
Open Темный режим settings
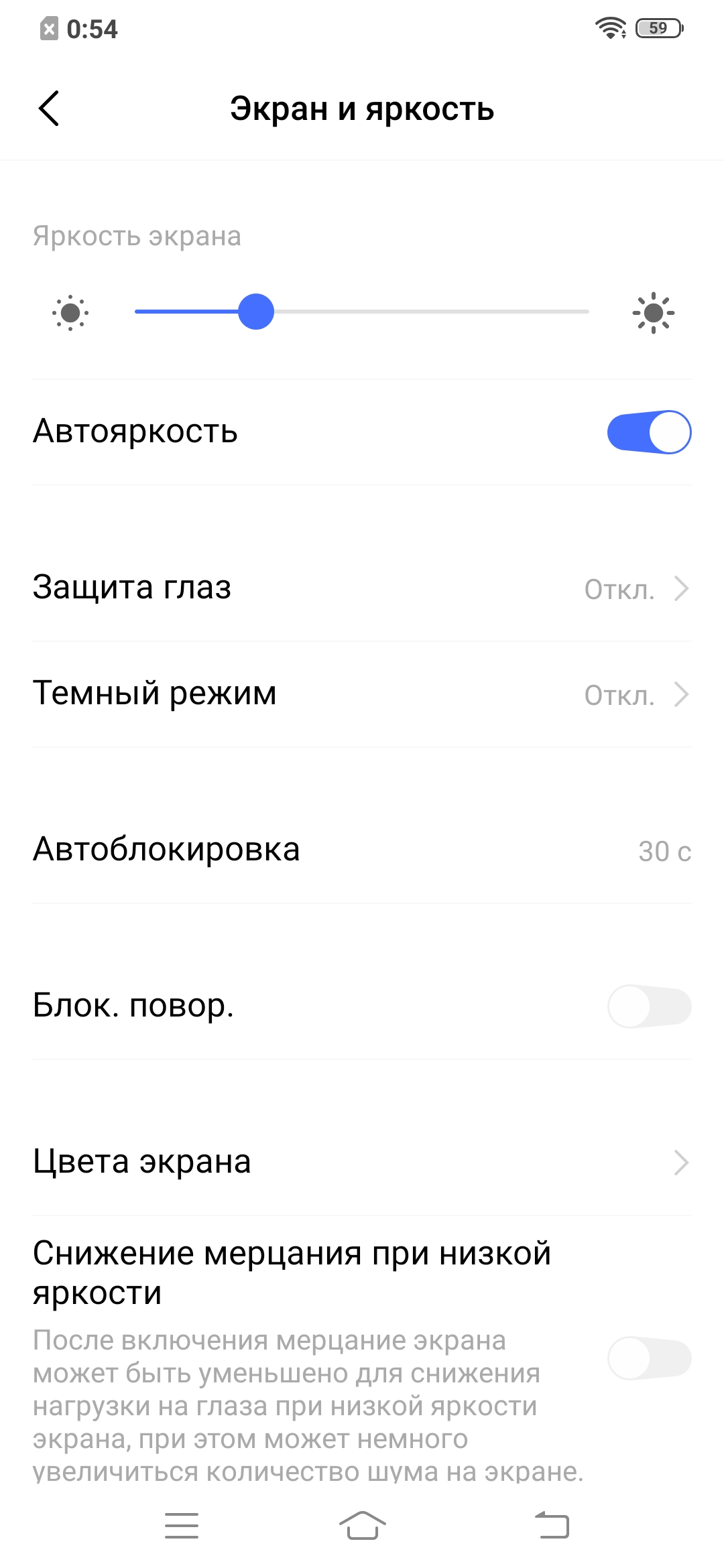[362, 694]
